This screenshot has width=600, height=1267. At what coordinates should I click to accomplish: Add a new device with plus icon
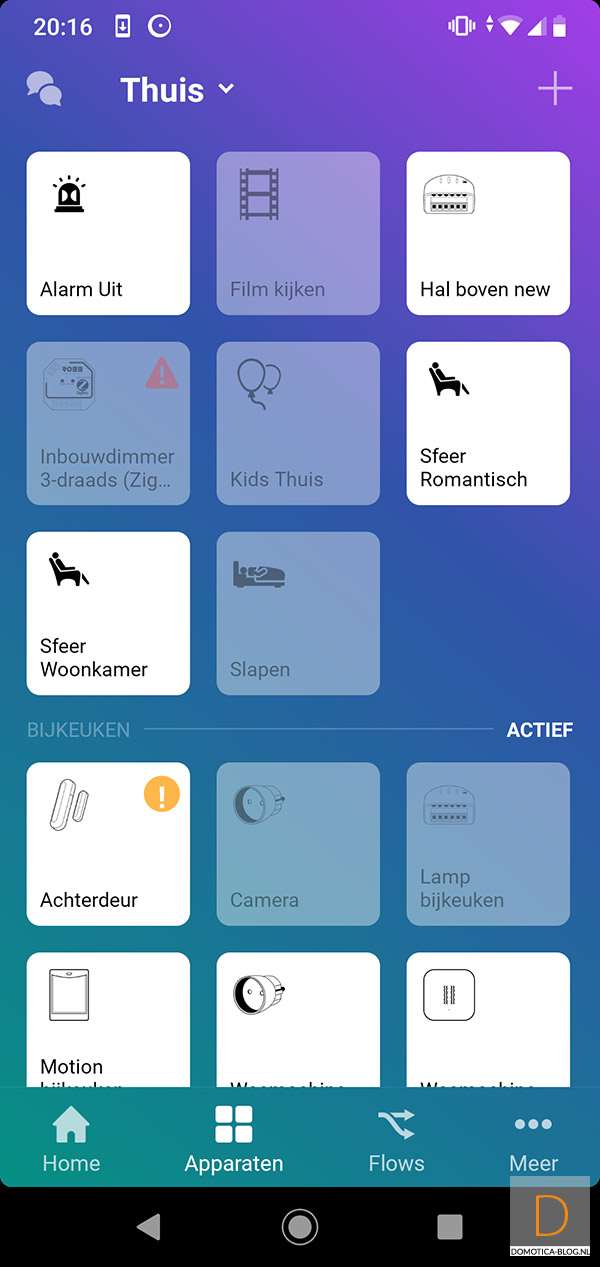555,89
